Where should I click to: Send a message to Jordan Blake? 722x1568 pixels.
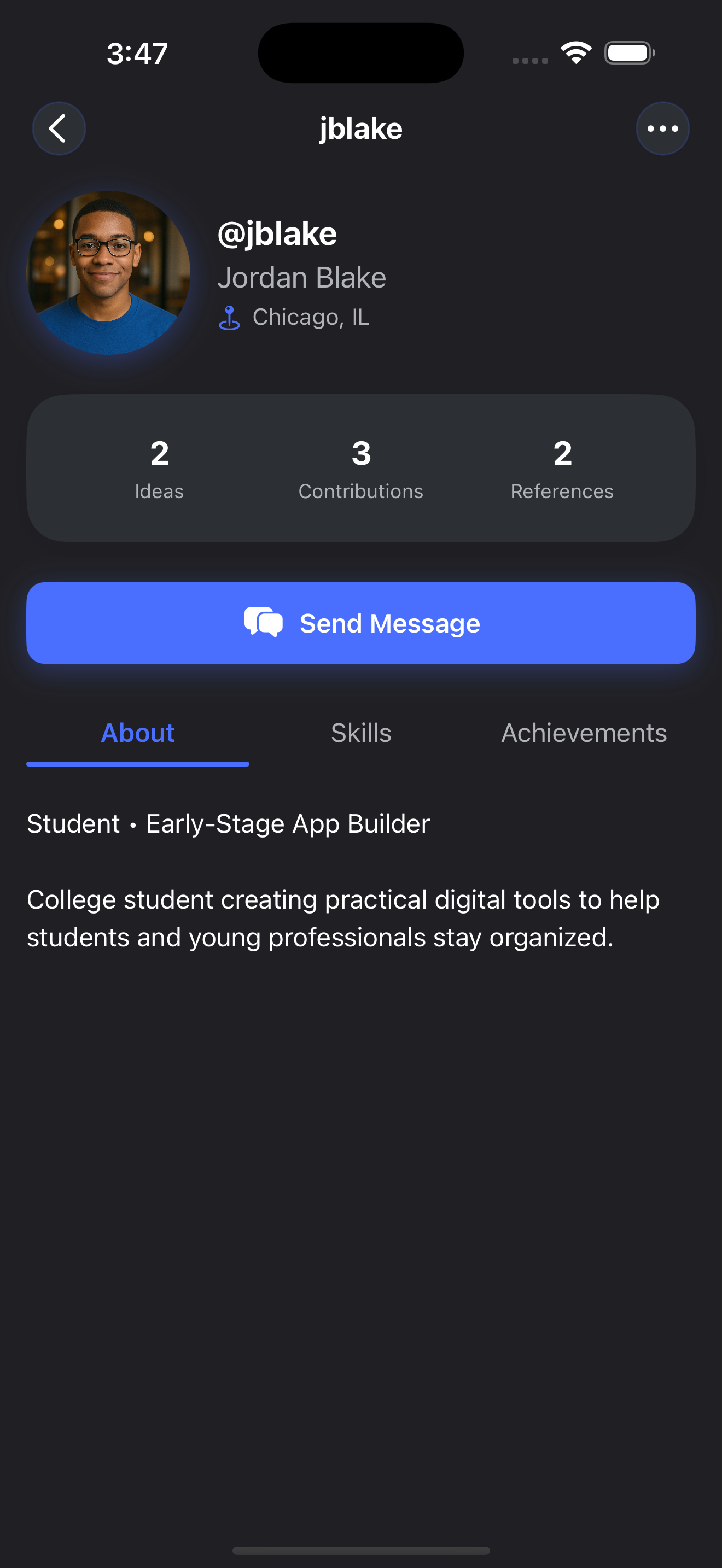(x=361, y=623)
